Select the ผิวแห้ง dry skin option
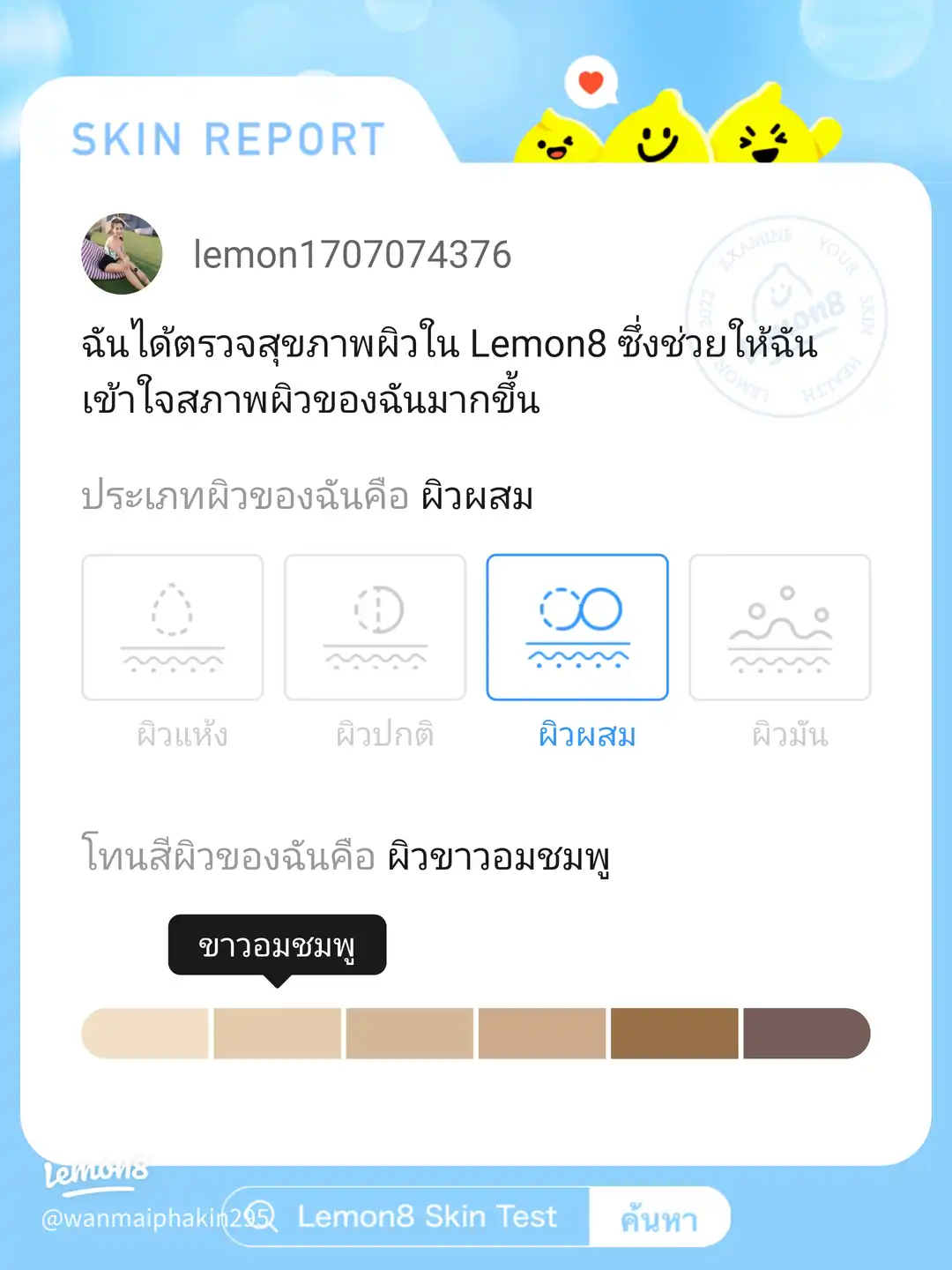This screenshot has width=952, height=1270. click(172, 626)
